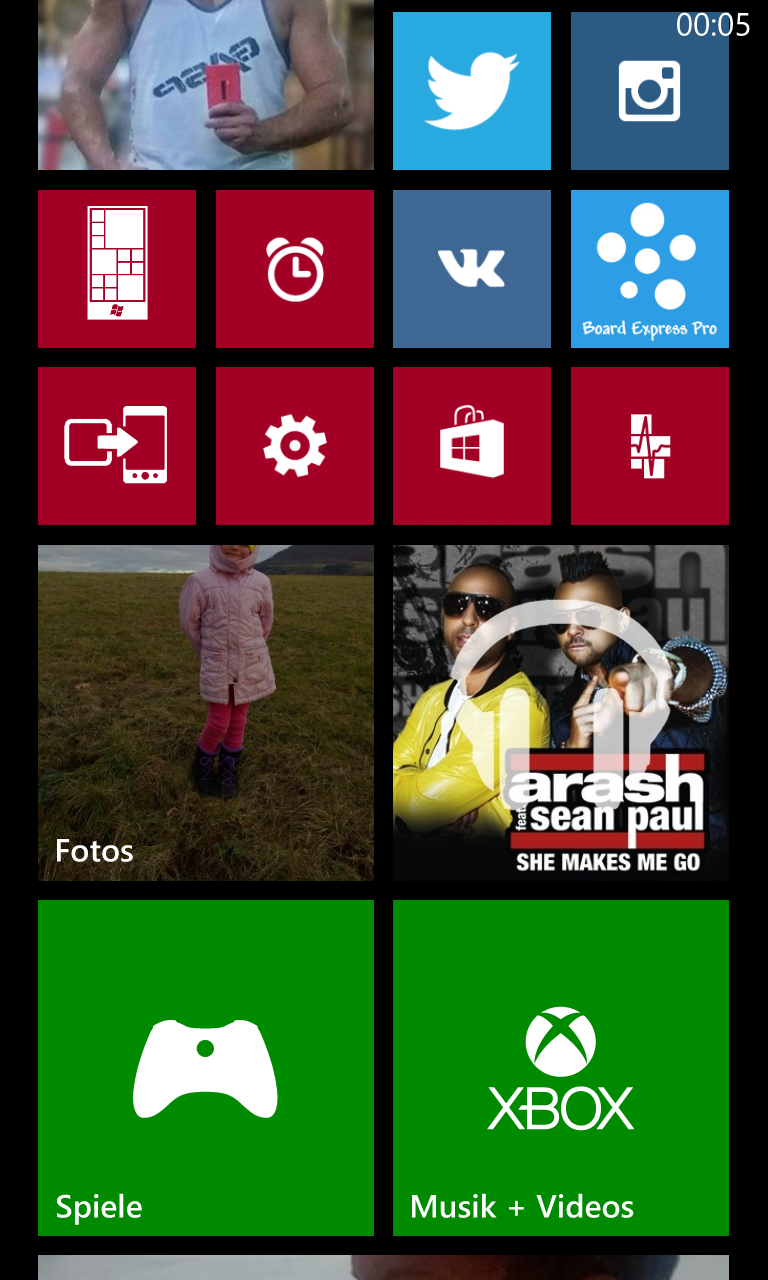Open the Spiele games tile
Viewport: 768px width, 1280px height.
coord(206,1068)
